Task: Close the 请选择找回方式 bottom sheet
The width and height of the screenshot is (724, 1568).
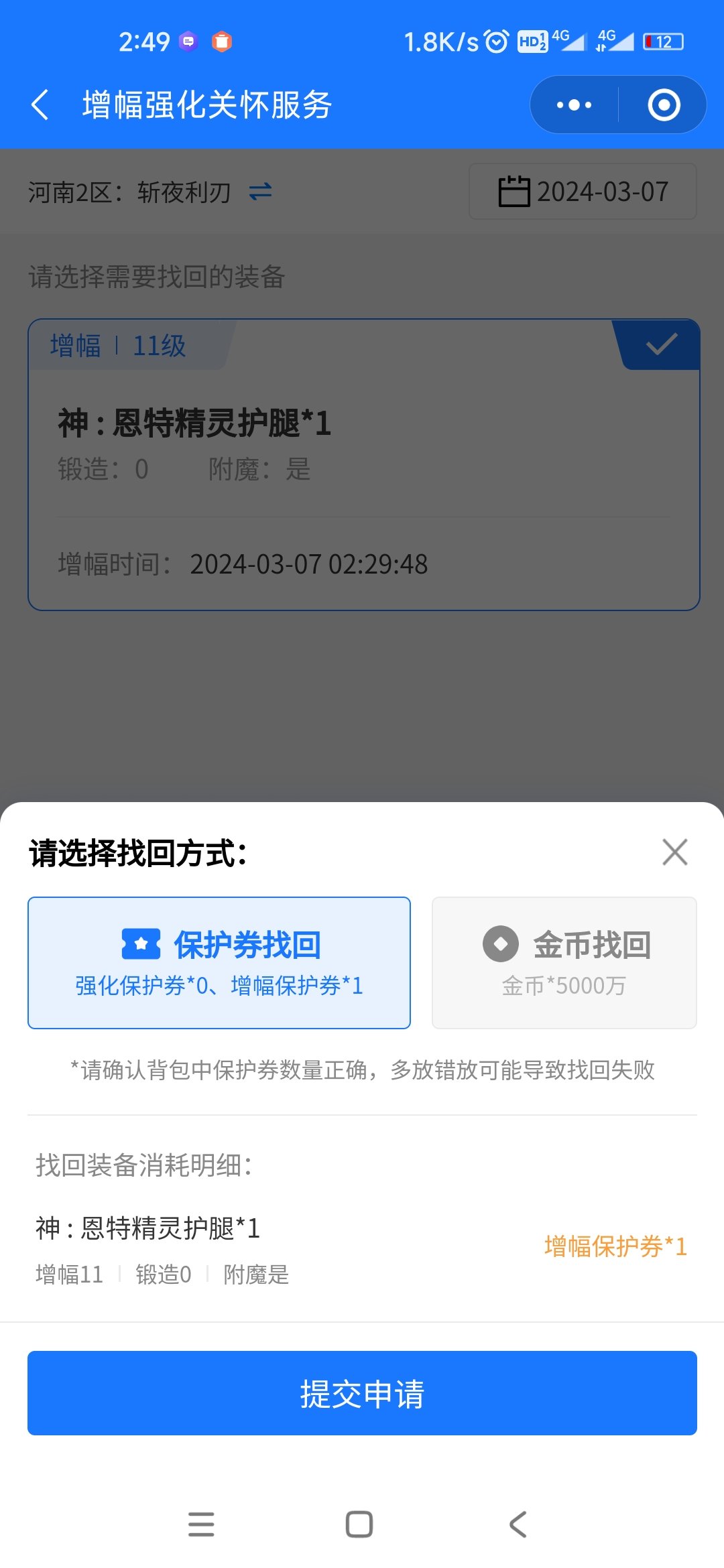Action: tap(674, 852)
